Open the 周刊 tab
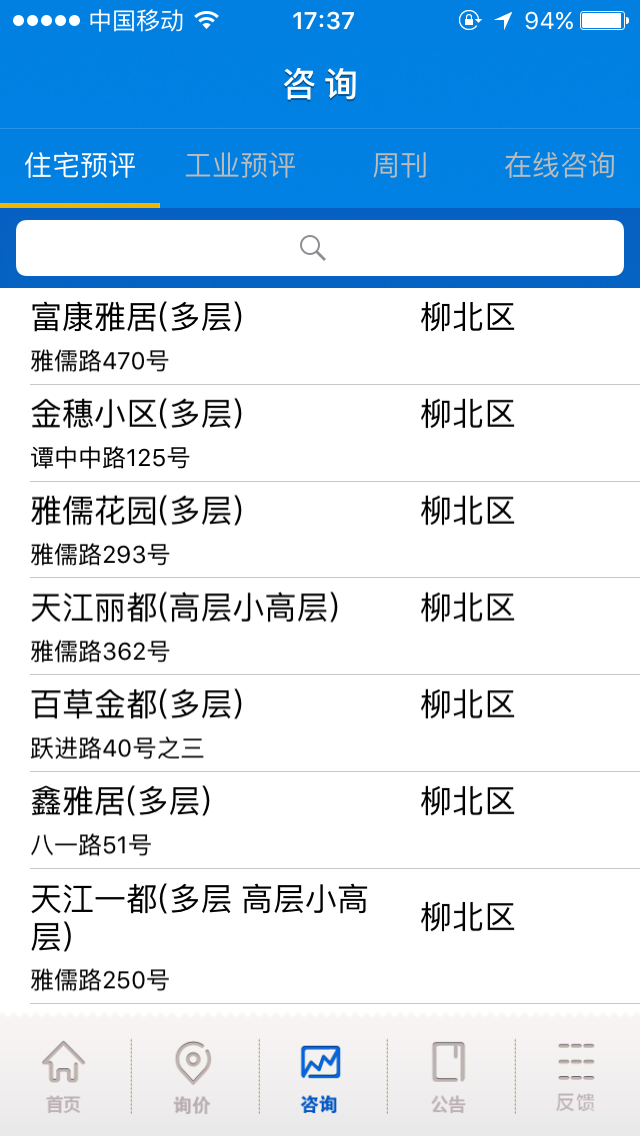 [400, 166]
